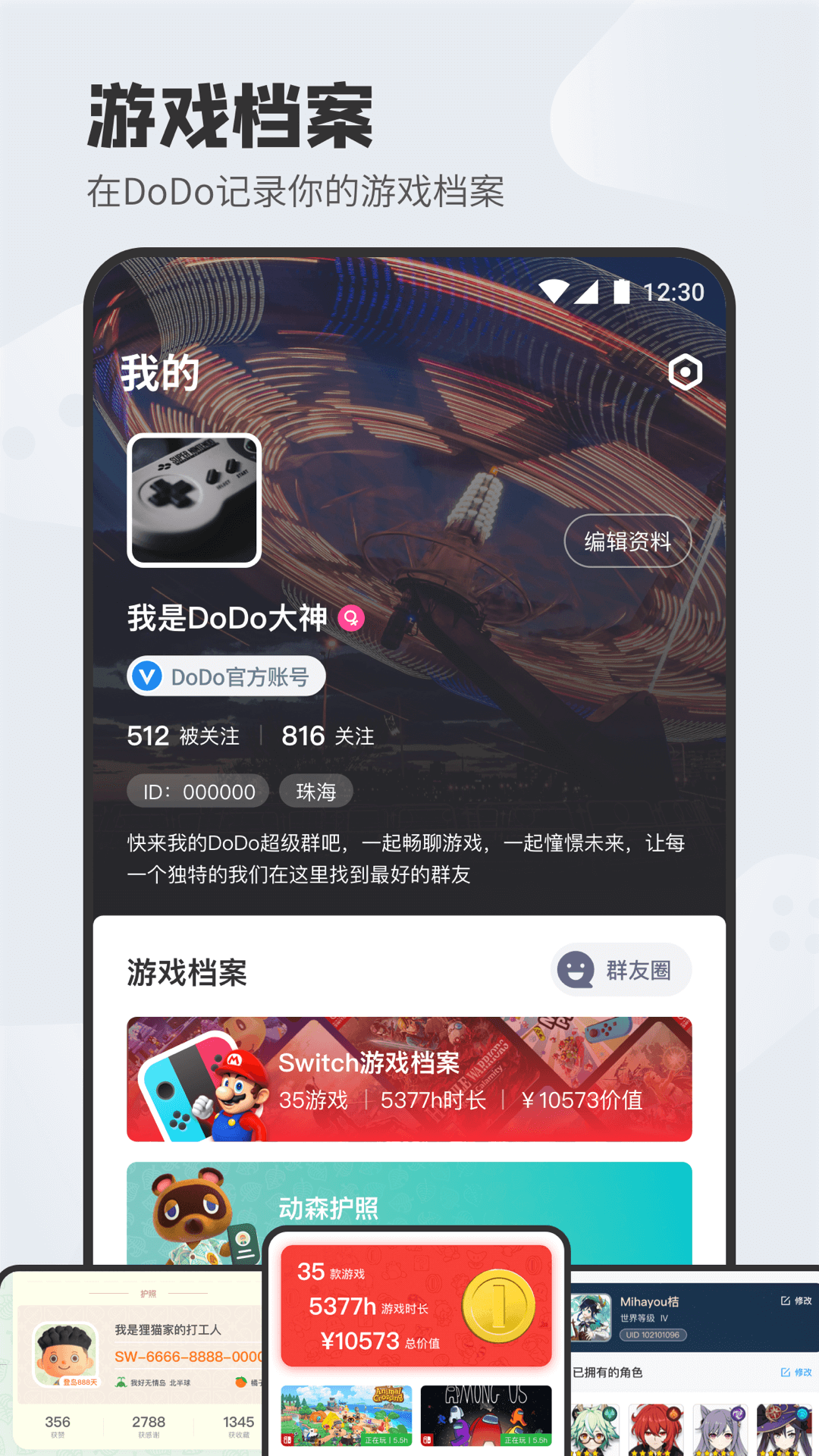This screenshot has width=819, height=1456.
Task: Tap the game controller profile avatar
Action: 194,500
